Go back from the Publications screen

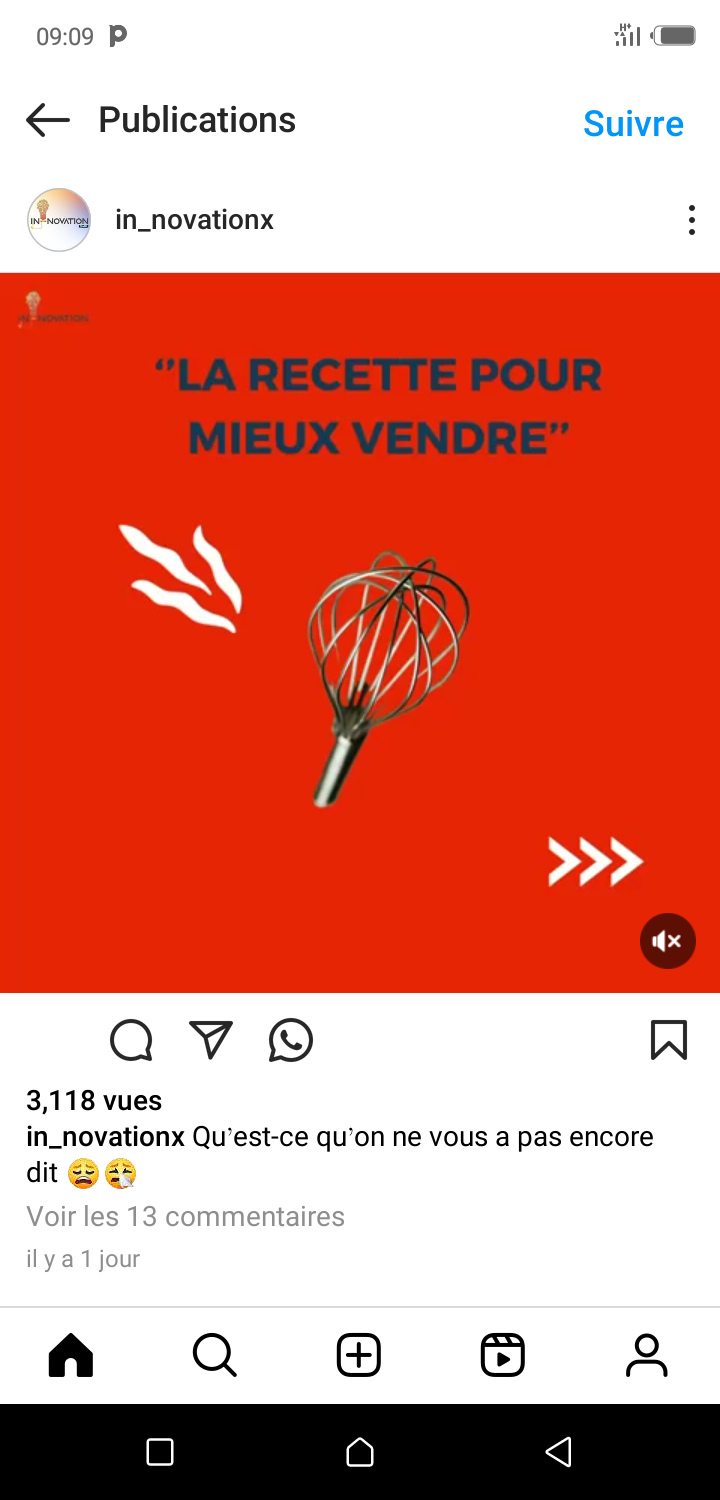click(x=48, y=121)
